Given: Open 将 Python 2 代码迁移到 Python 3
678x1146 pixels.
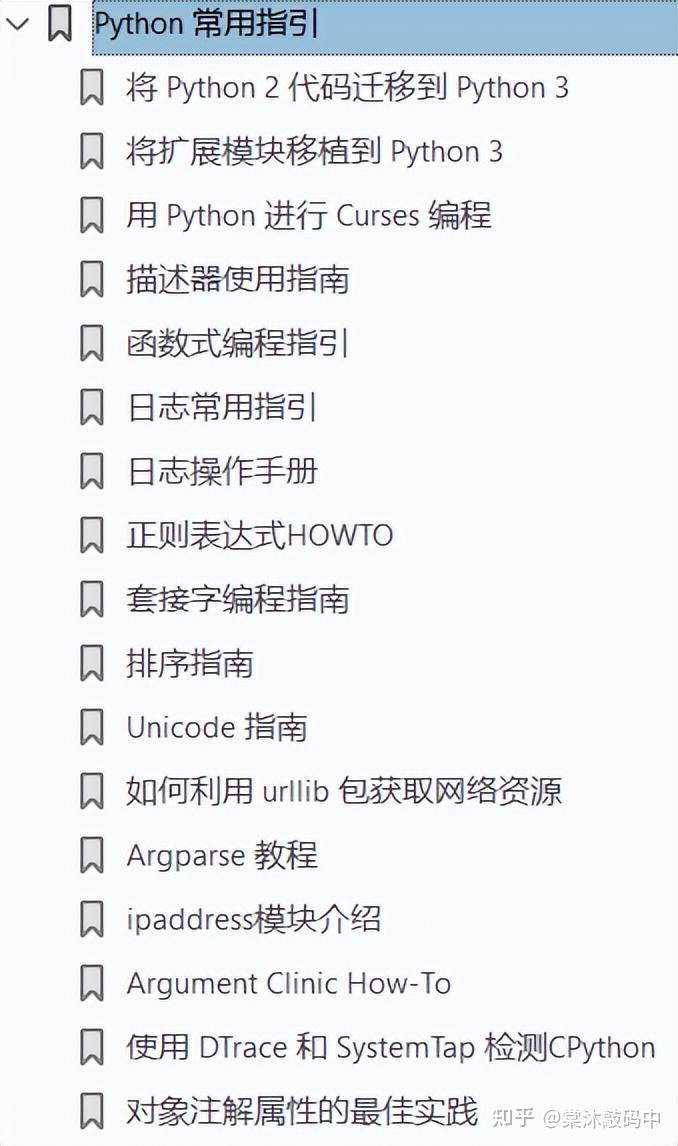Looking at the screenshot, I should tap(346, 88).
